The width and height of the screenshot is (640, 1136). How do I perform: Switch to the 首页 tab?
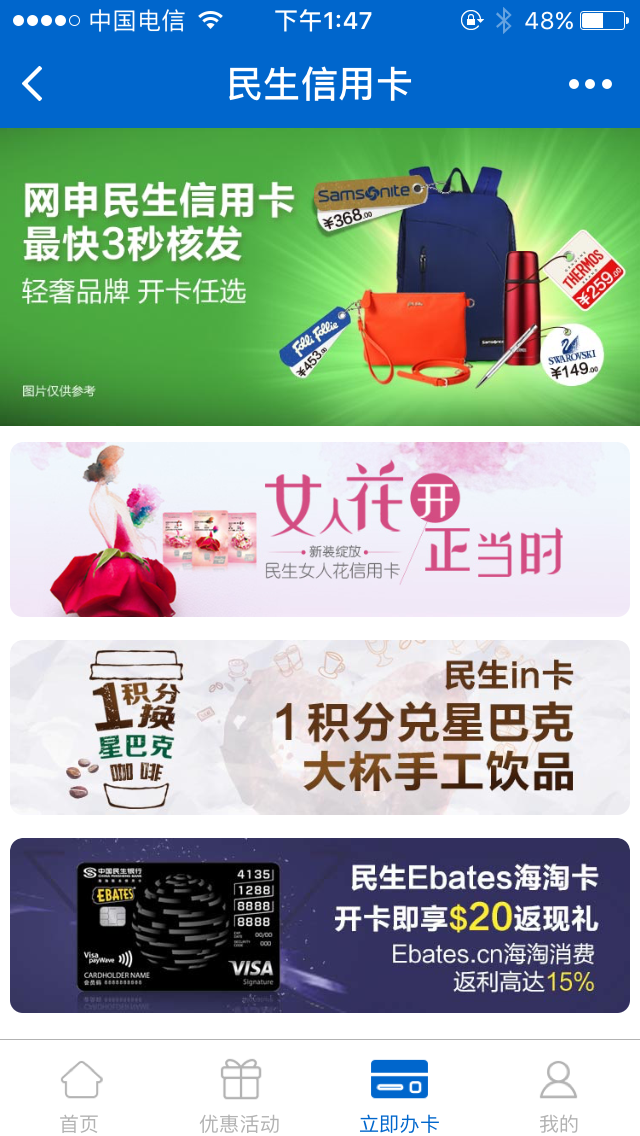tap(80, 1095)
